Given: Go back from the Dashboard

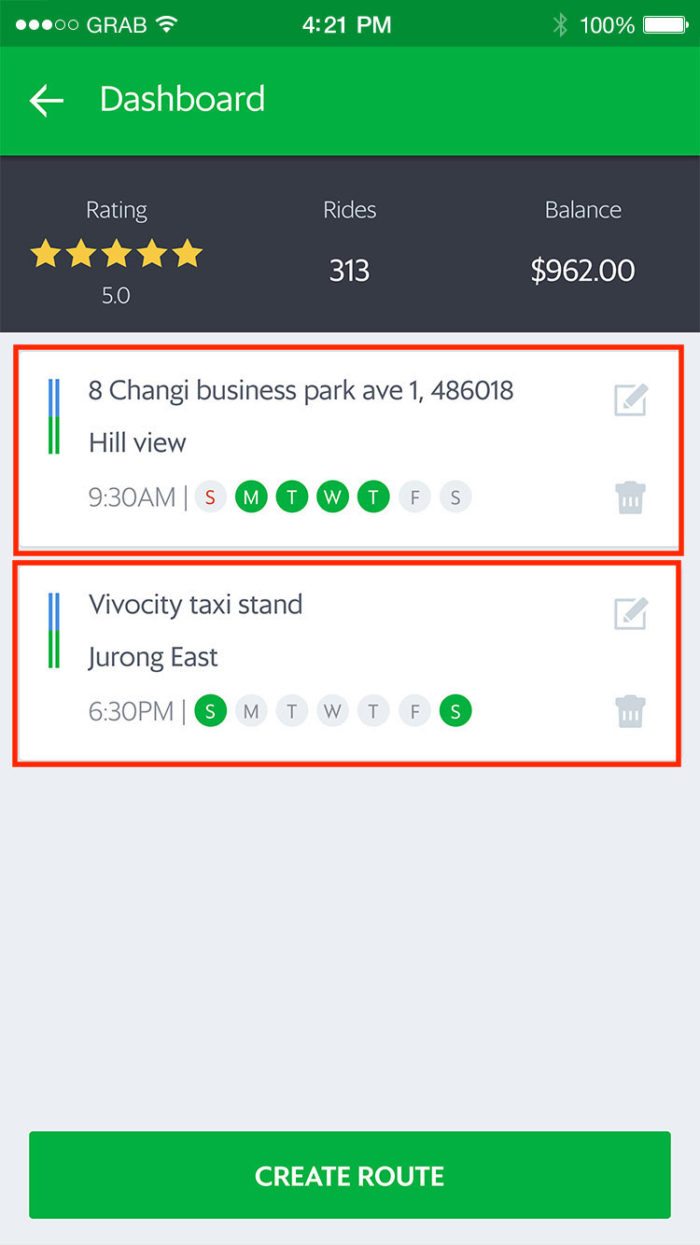Looking at the screenshot, I should (x=46, y=100).
